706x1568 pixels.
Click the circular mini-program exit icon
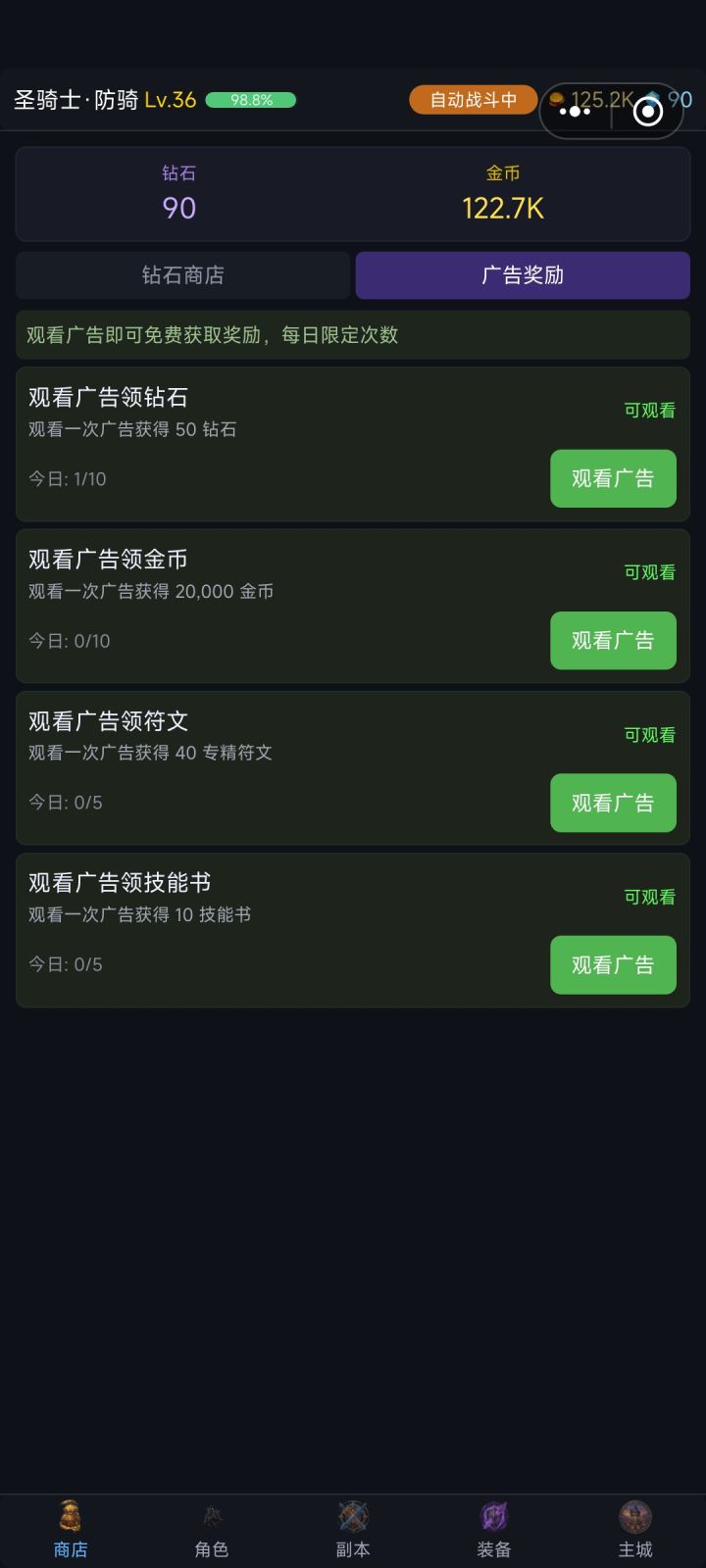(647, 111)
